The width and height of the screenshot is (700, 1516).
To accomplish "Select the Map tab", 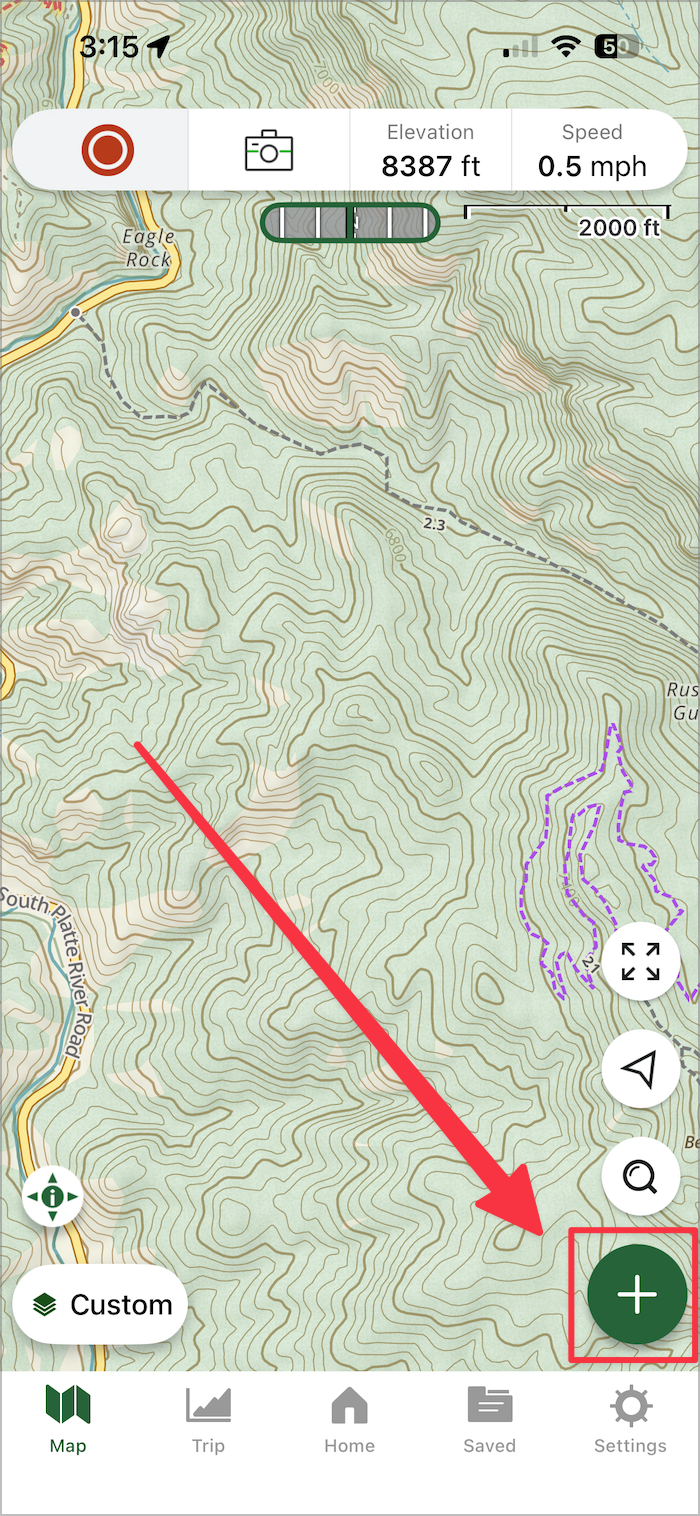I will pos(68,1419).
